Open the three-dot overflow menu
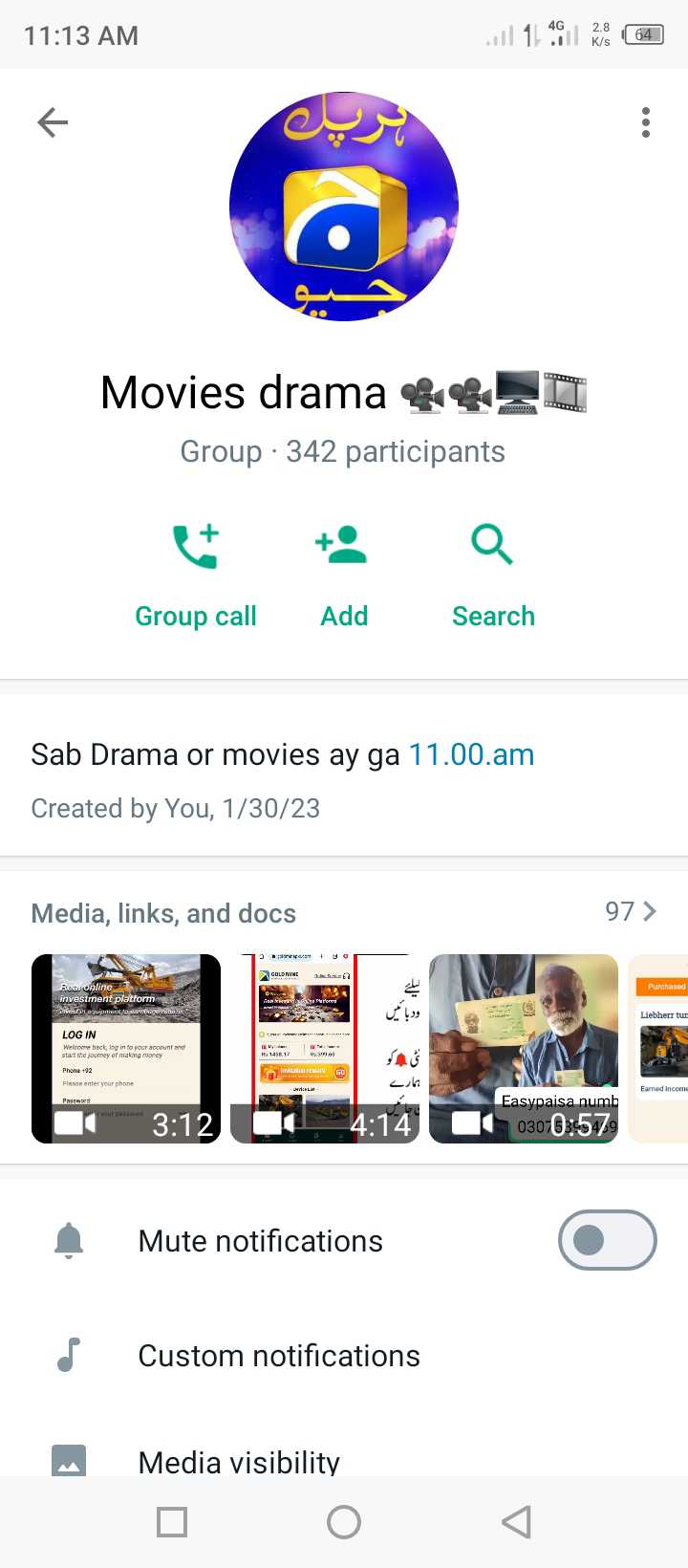 click(646, 122)
